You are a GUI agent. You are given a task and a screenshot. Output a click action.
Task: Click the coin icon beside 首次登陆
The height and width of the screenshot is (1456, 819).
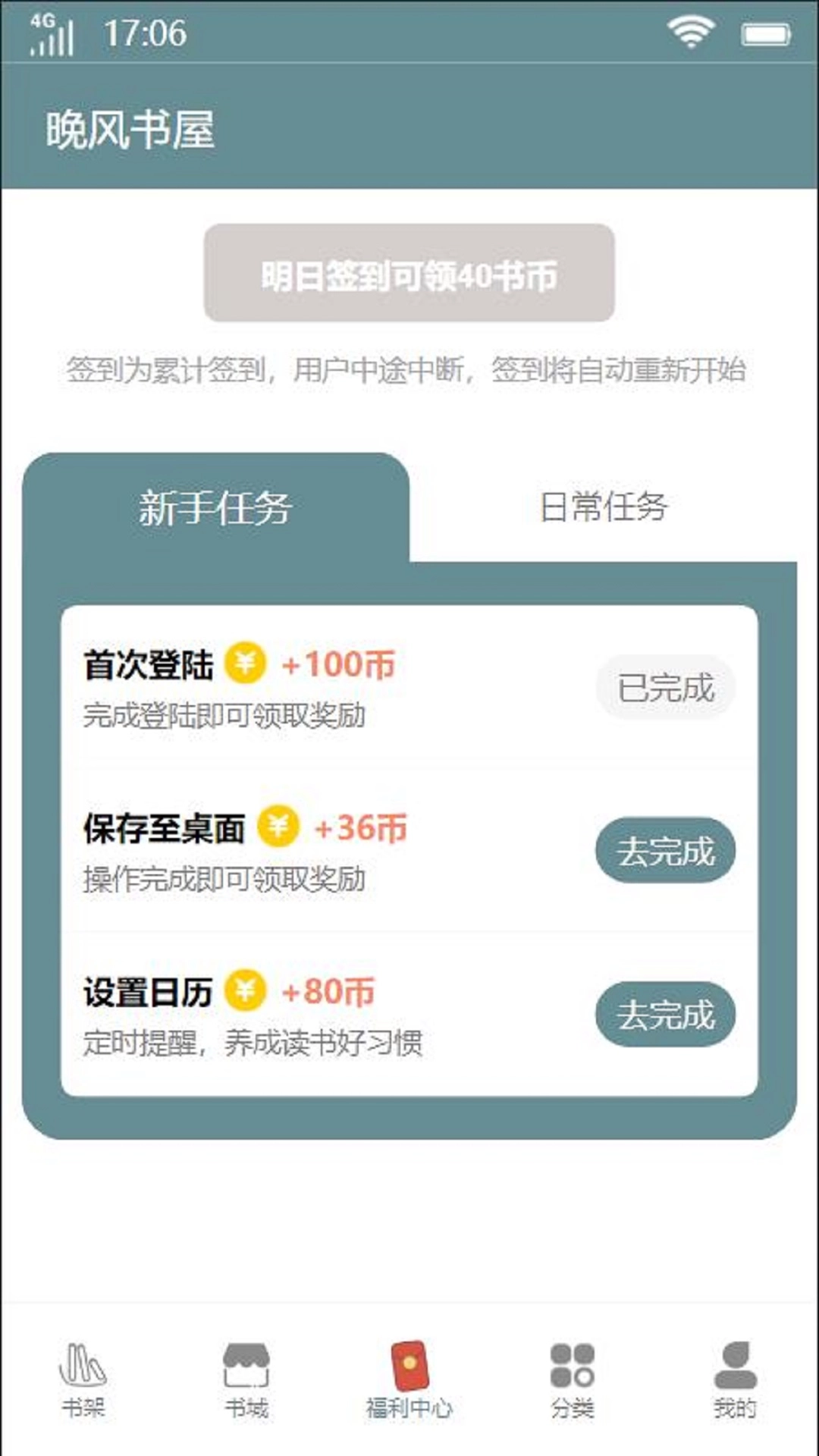point(244,664)
